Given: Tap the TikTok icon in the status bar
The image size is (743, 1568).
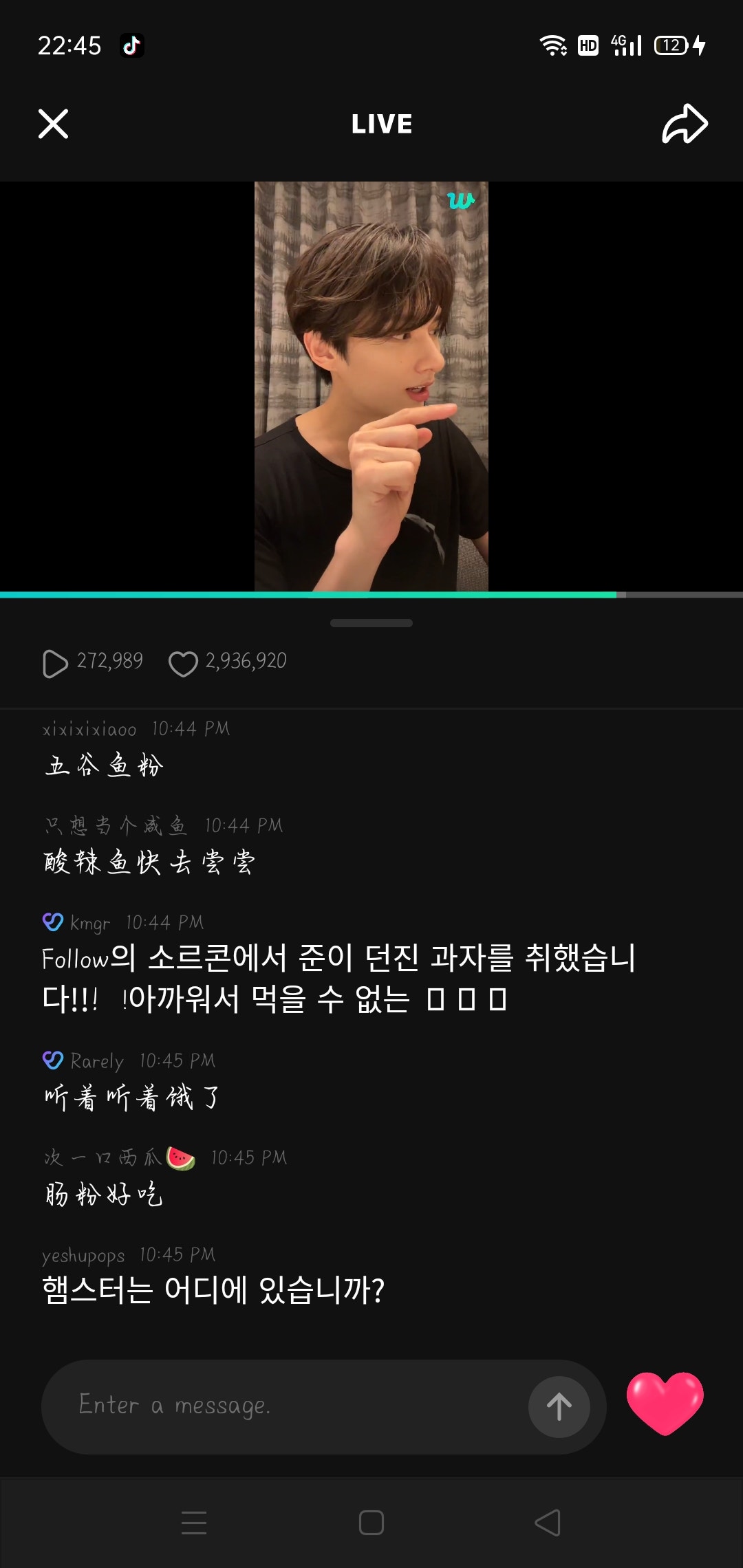Looking at the screenshot, I should pyautogui.click(x=133, y=45).
